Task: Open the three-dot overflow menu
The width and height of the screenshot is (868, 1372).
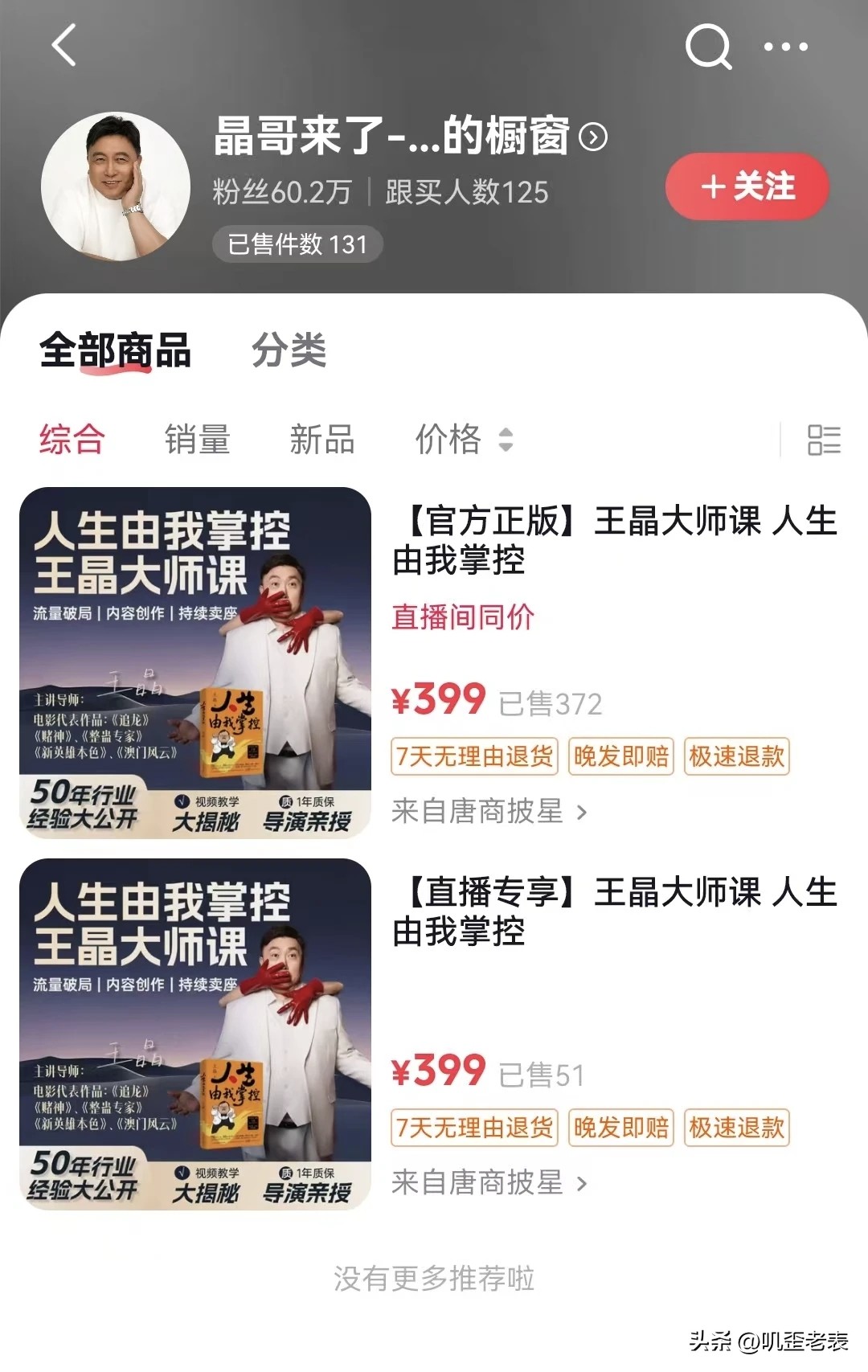Action: 785,47
